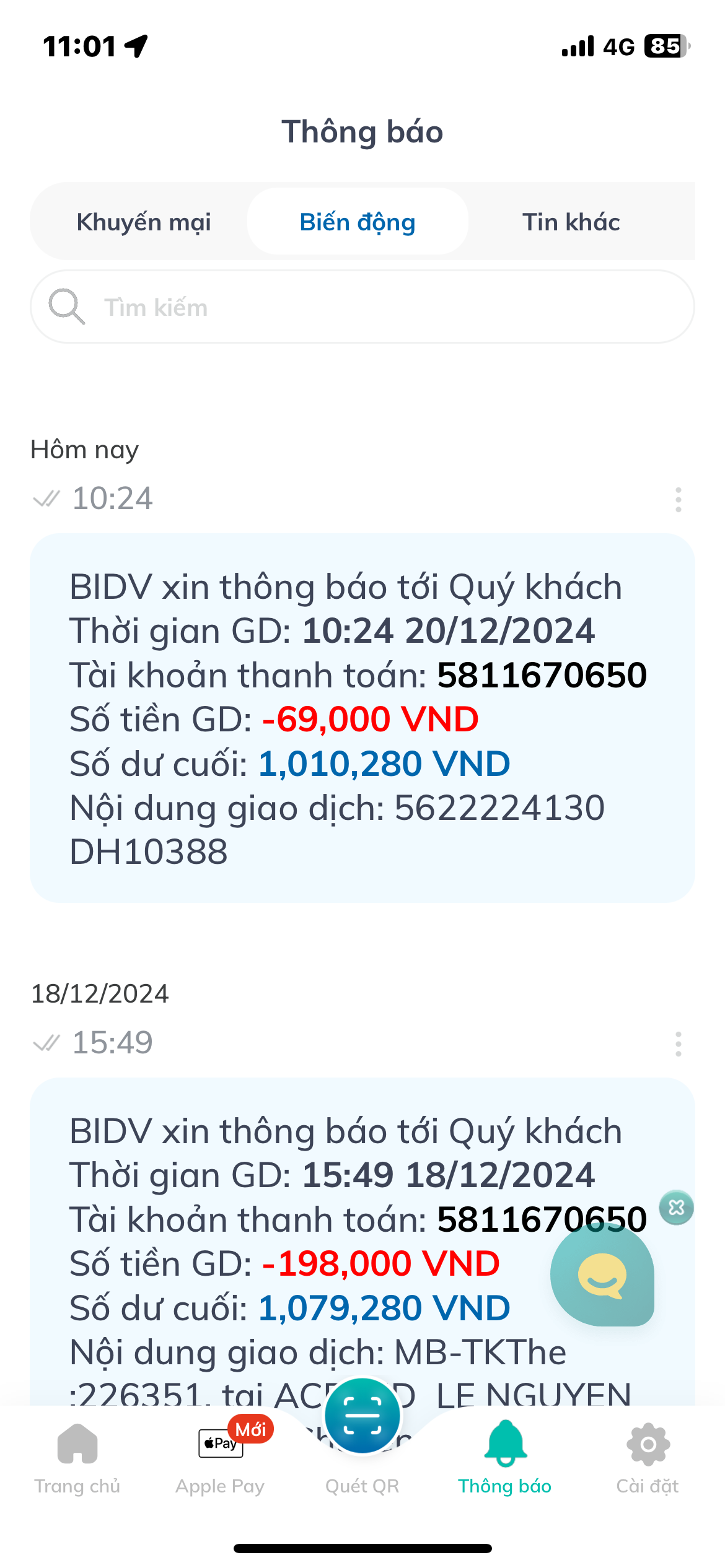Open options for the 10:24 notification

pos(679,499)
